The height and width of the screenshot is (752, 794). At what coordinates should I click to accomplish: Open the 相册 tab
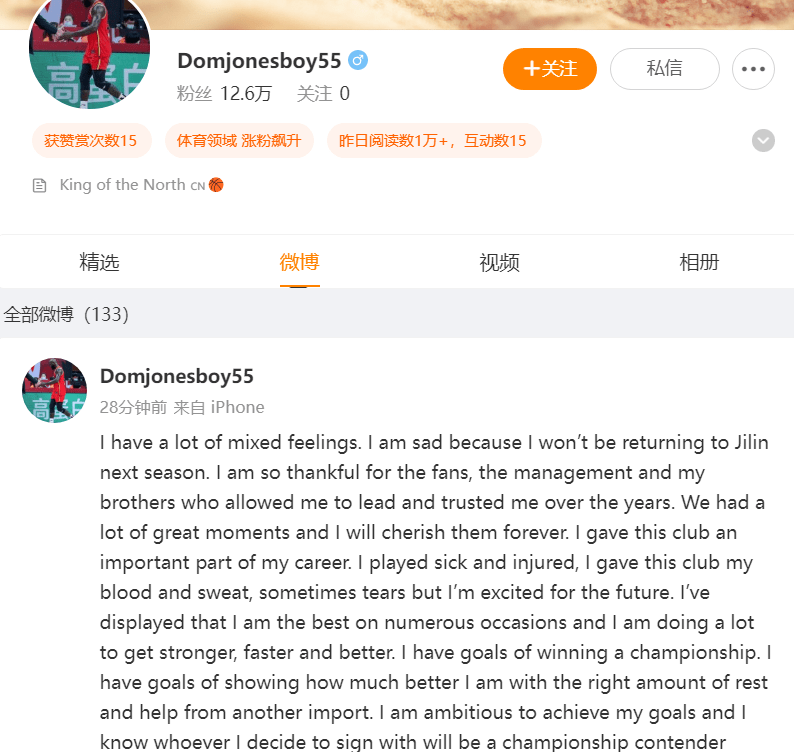(699, 263)
